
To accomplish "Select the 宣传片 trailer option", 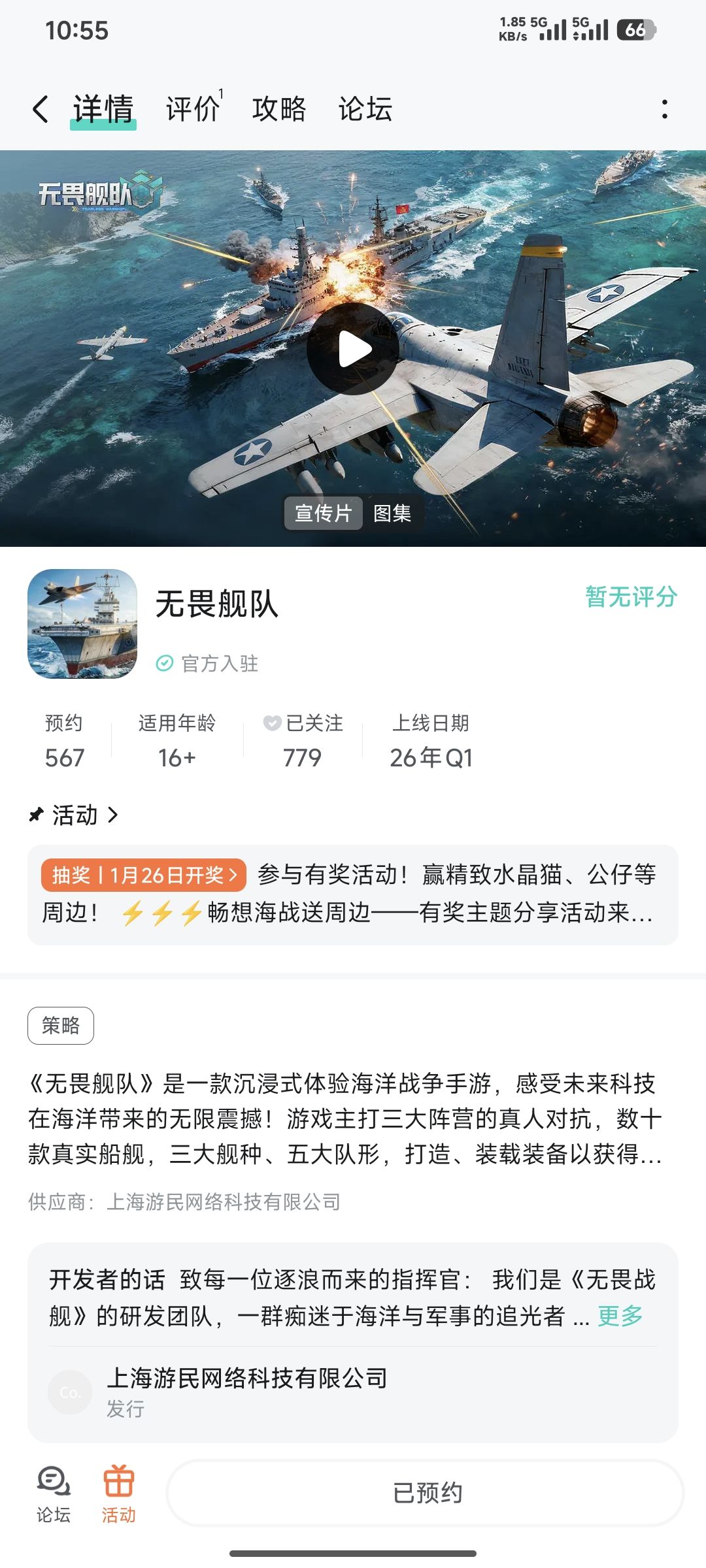I will [323, 513].
